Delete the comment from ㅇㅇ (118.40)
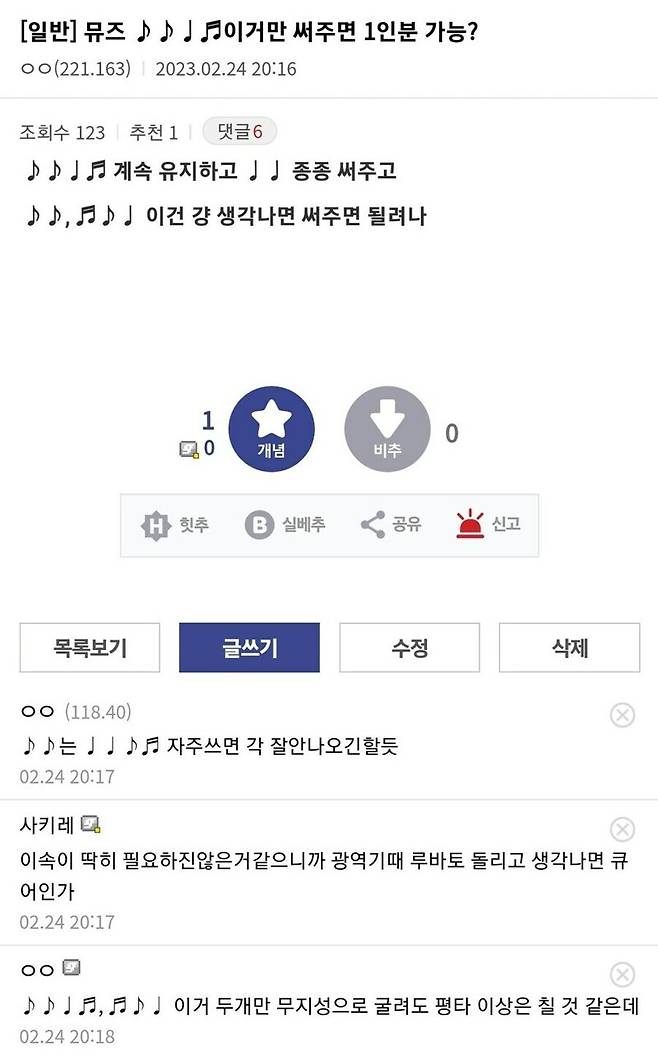 click(622, 714)
